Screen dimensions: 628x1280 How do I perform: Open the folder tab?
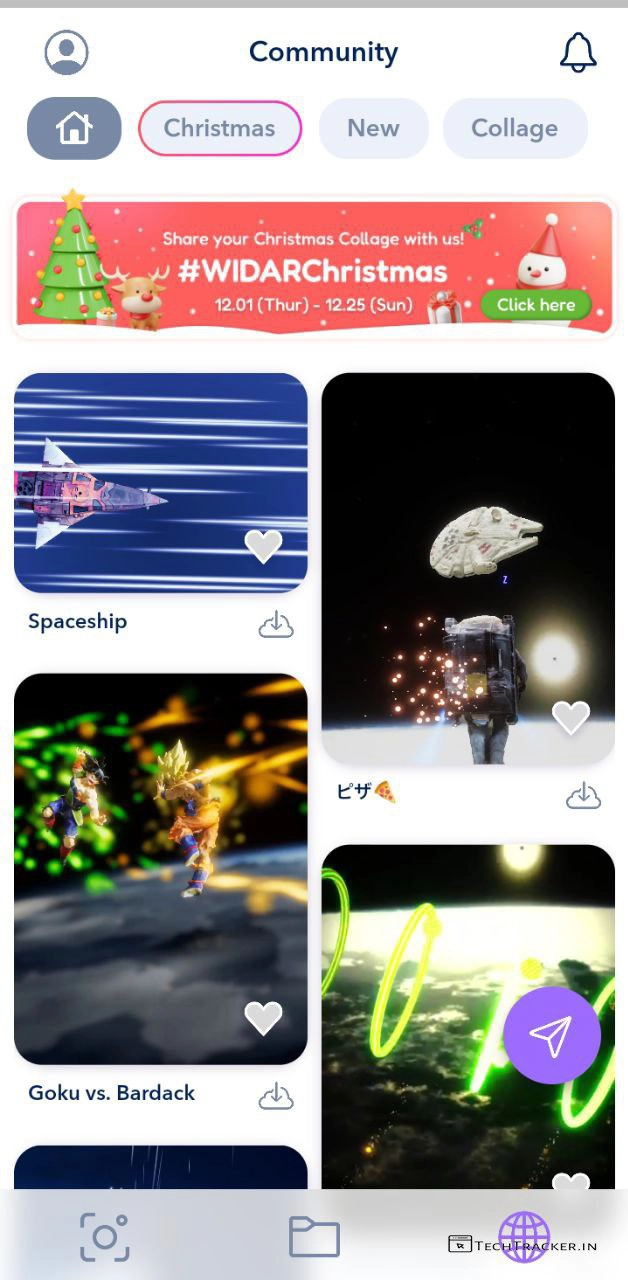pos(314,1237)
